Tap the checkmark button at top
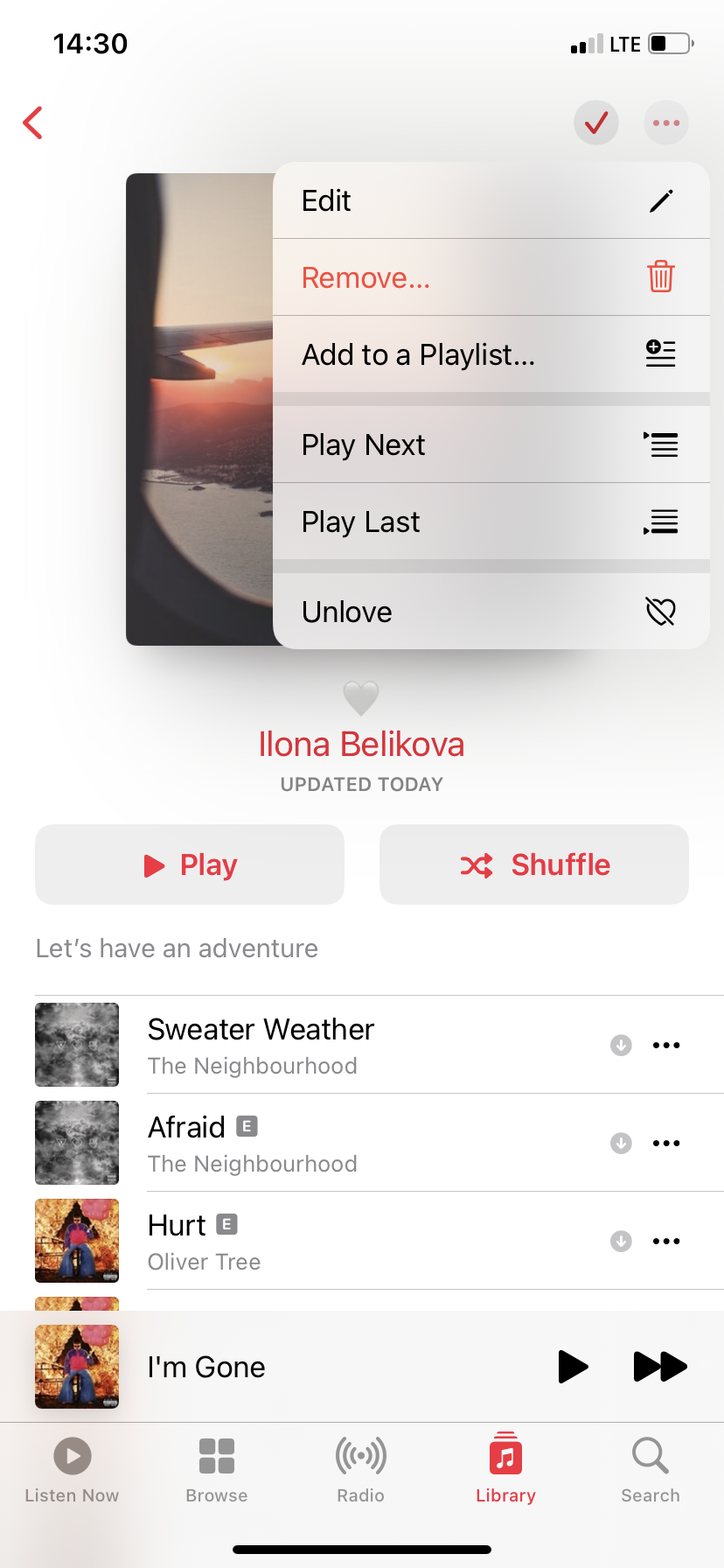Screen dimensions: 724x1568 pos(596,122)
